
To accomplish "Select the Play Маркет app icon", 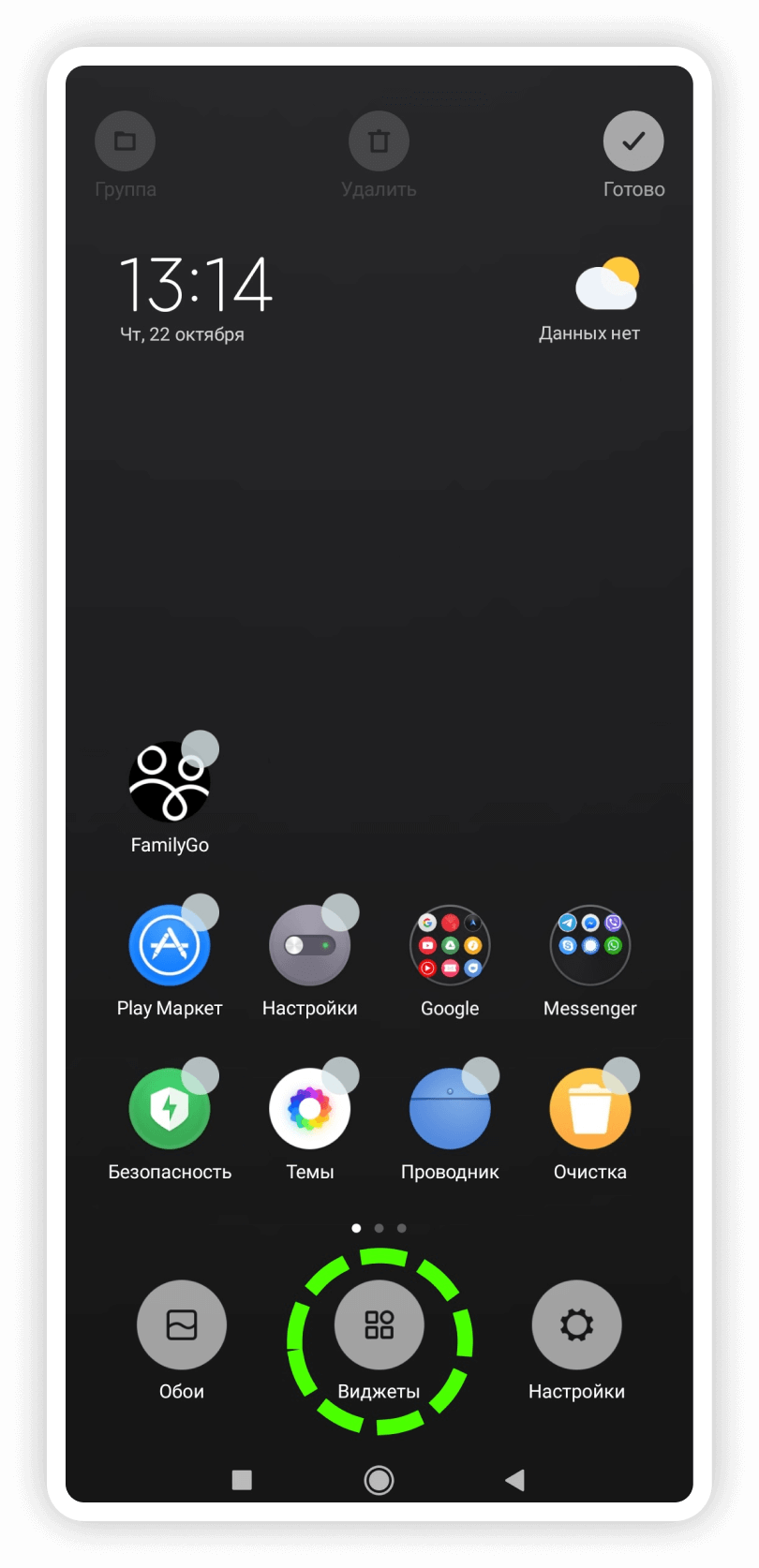I will [170, 945].
